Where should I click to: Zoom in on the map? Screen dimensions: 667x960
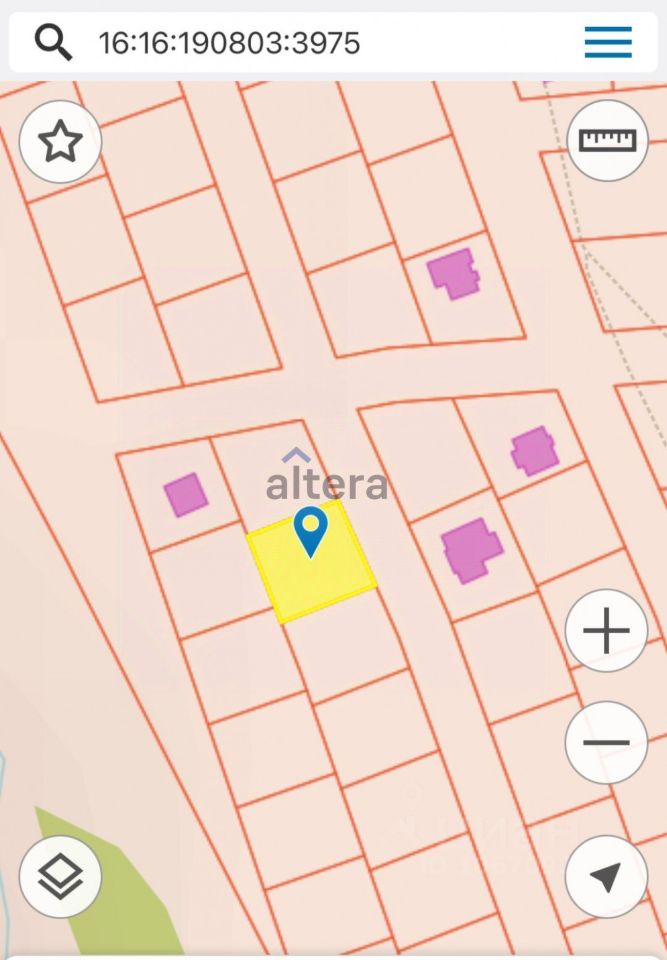tap(607, 632)
